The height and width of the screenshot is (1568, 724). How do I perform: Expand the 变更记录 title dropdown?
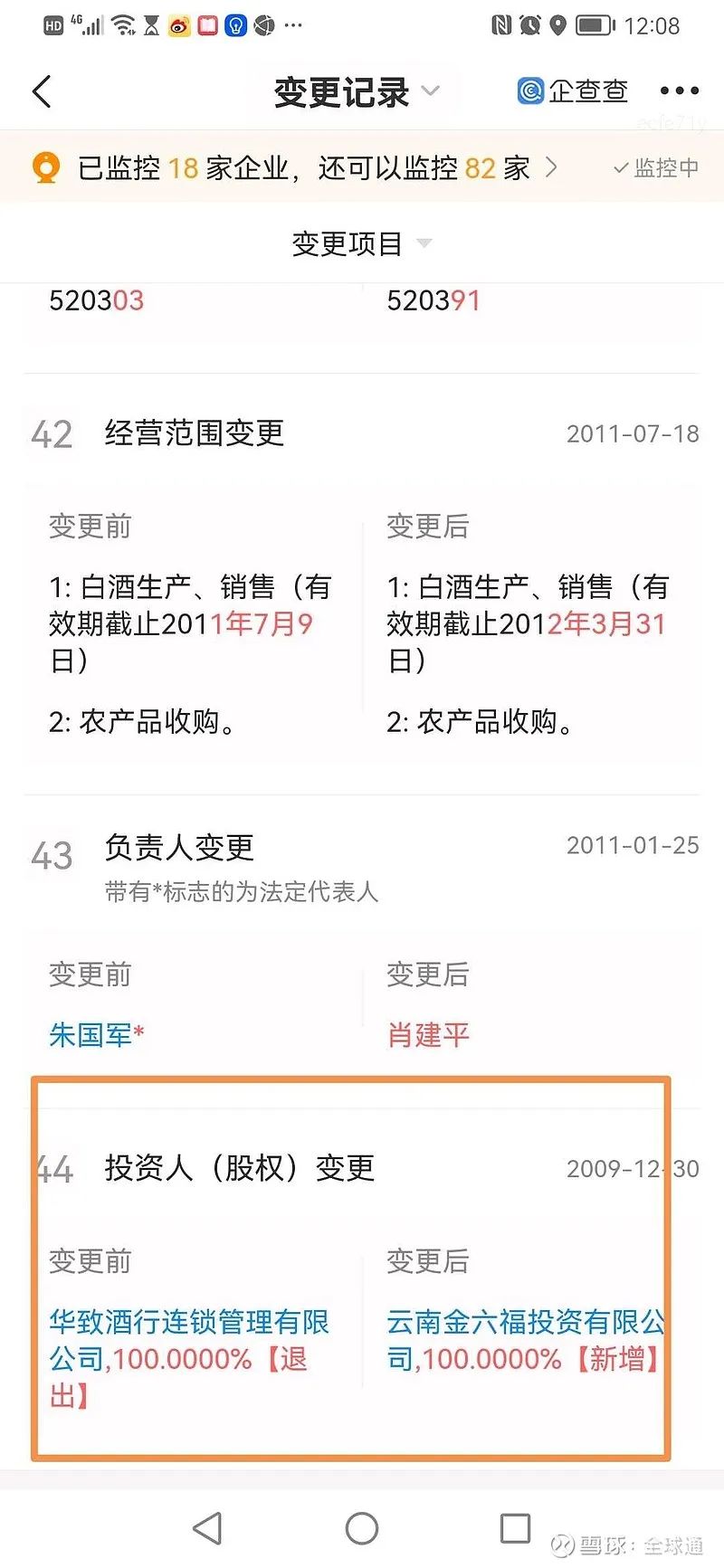coord(357,91)
